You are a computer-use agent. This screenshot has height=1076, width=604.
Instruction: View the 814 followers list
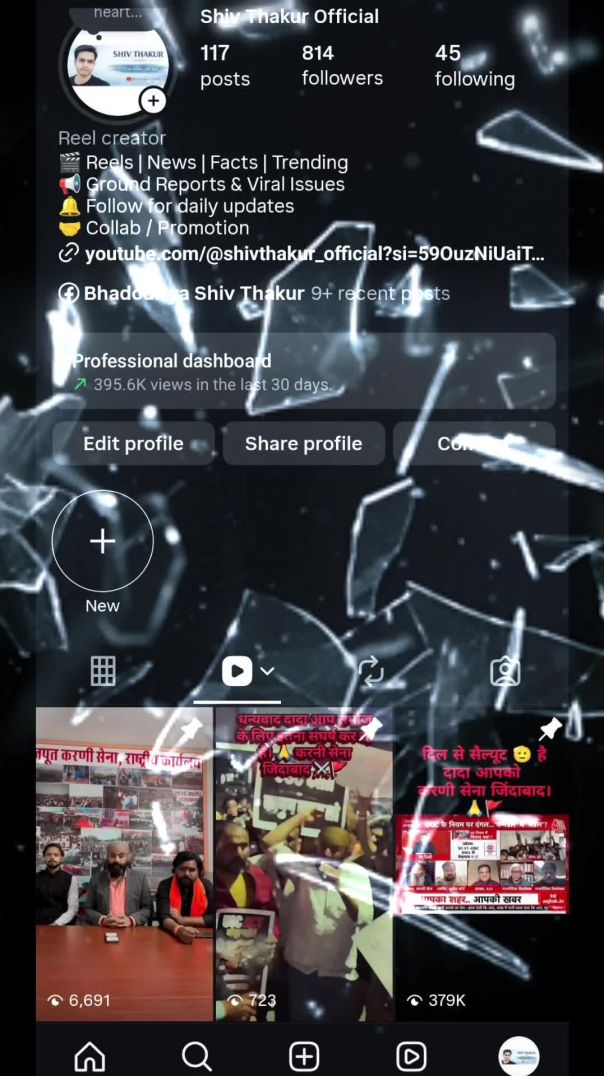(x=342, y=65)
